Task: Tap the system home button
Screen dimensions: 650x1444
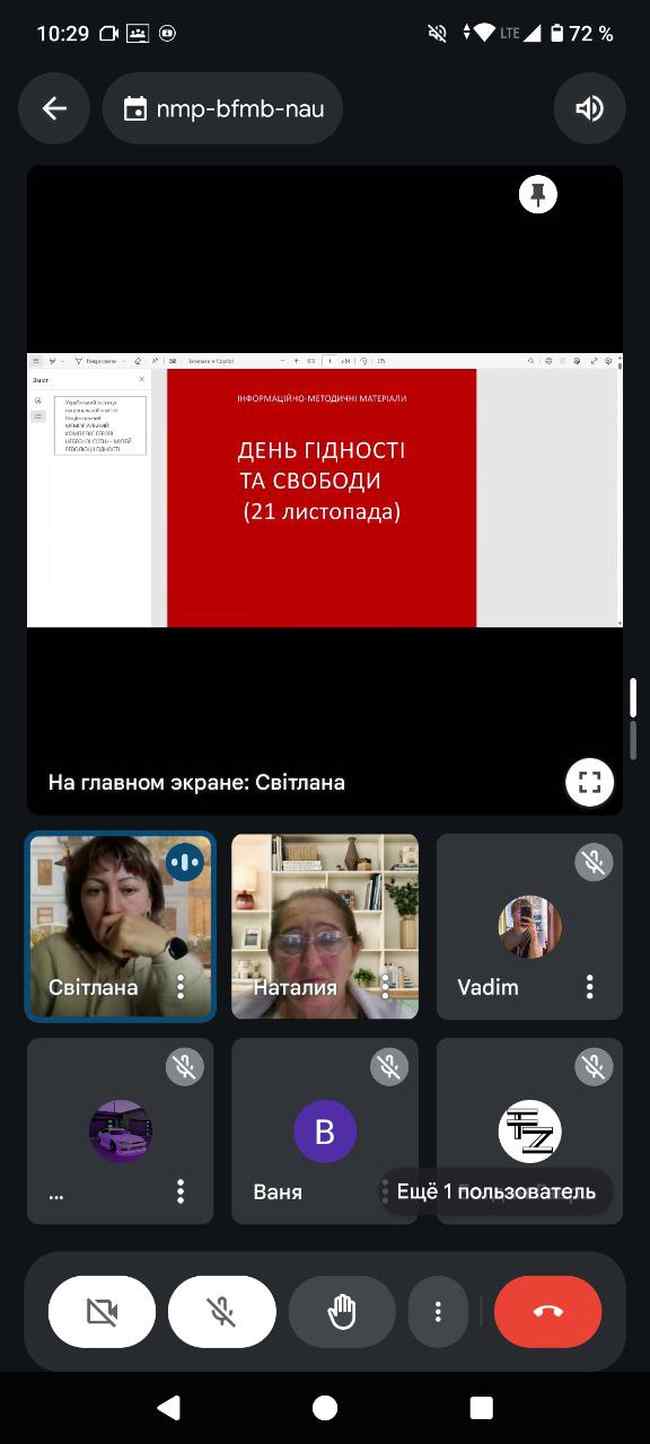Action: click(325, 1408)
